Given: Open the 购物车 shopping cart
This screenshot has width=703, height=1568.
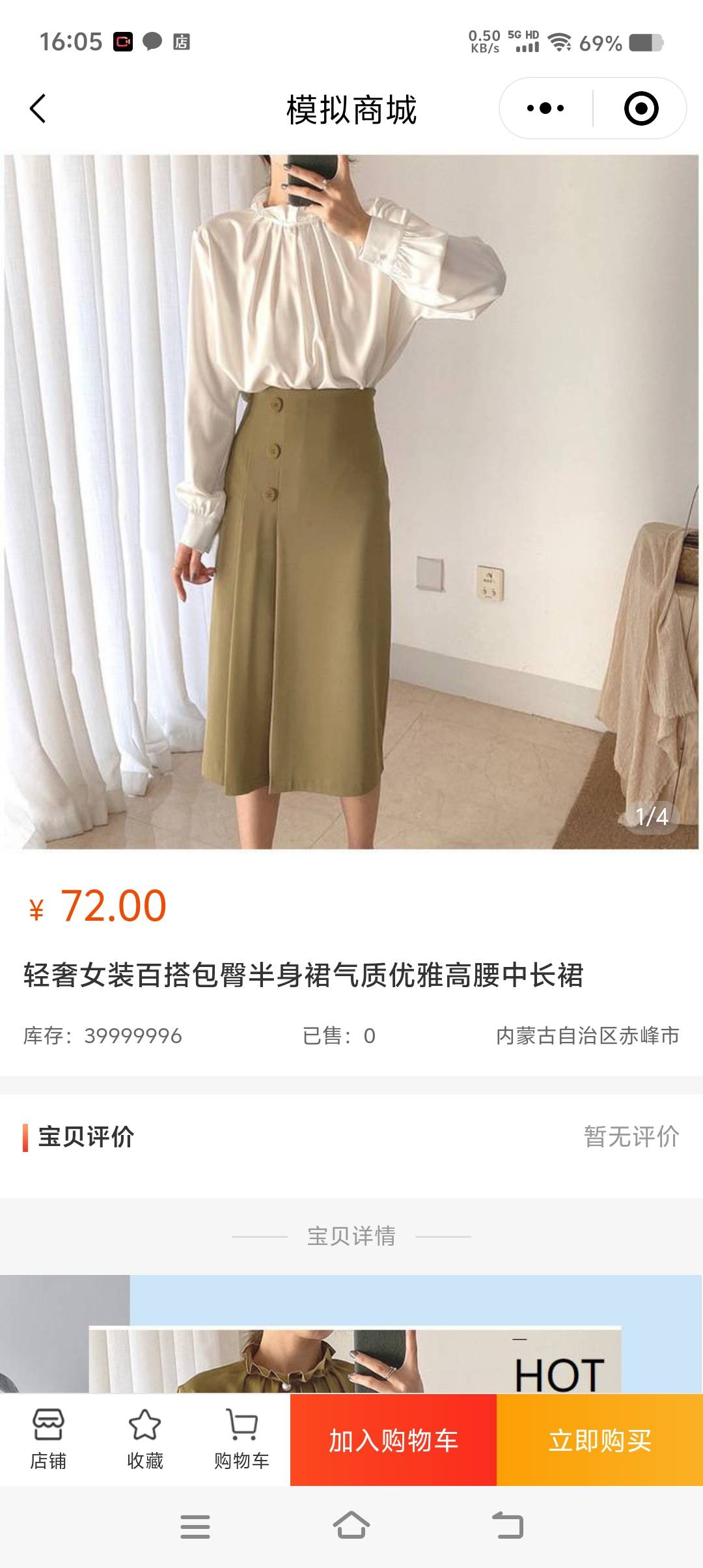Looking at the screenshot, I should (241, 1440).
